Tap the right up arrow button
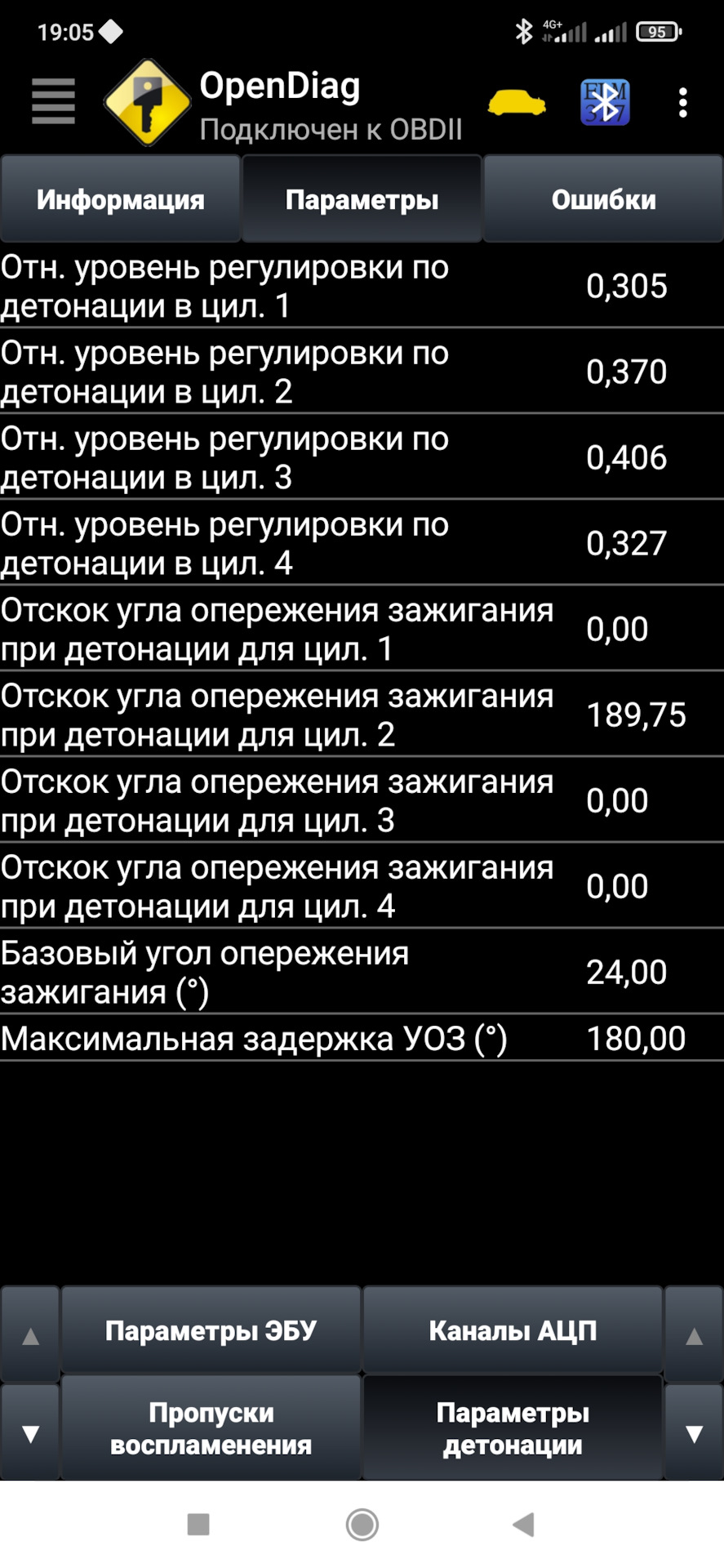This screenshot has width=724, height=1568. tap(694, 1336)
